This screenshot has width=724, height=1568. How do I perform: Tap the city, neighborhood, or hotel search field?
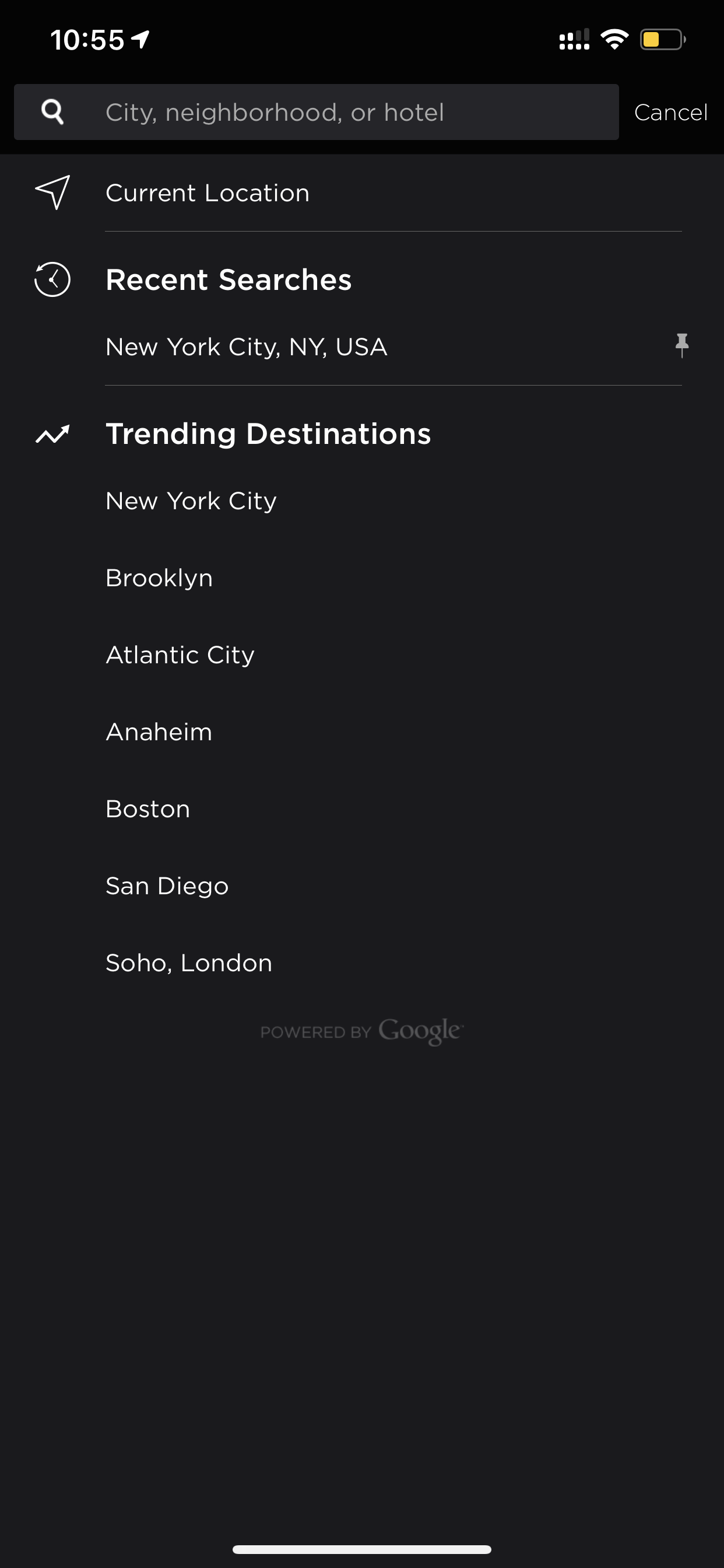[x=317, y=112]
